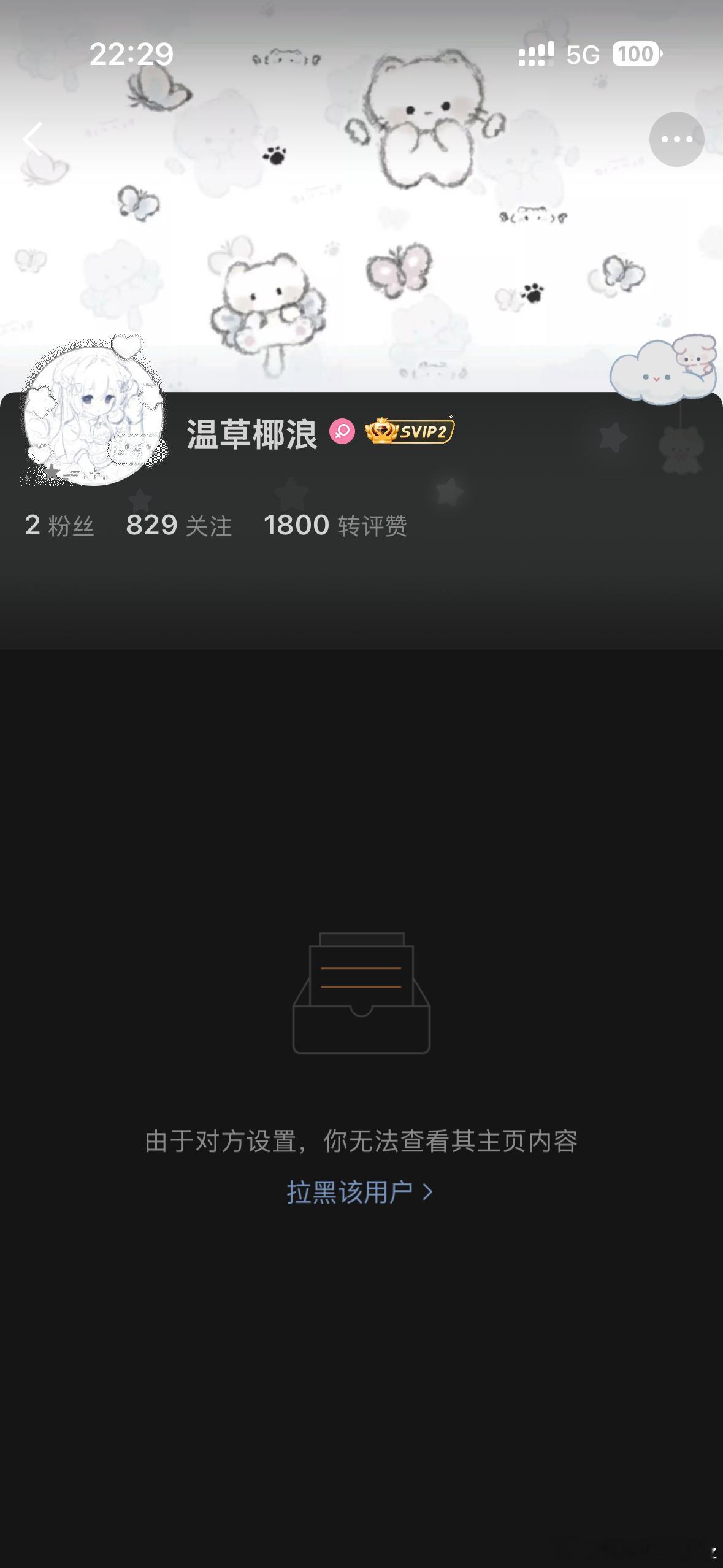Tap the 1800 转评赞 stat
This screenshot has height=1568, width=723.
[x=335, y=526]
